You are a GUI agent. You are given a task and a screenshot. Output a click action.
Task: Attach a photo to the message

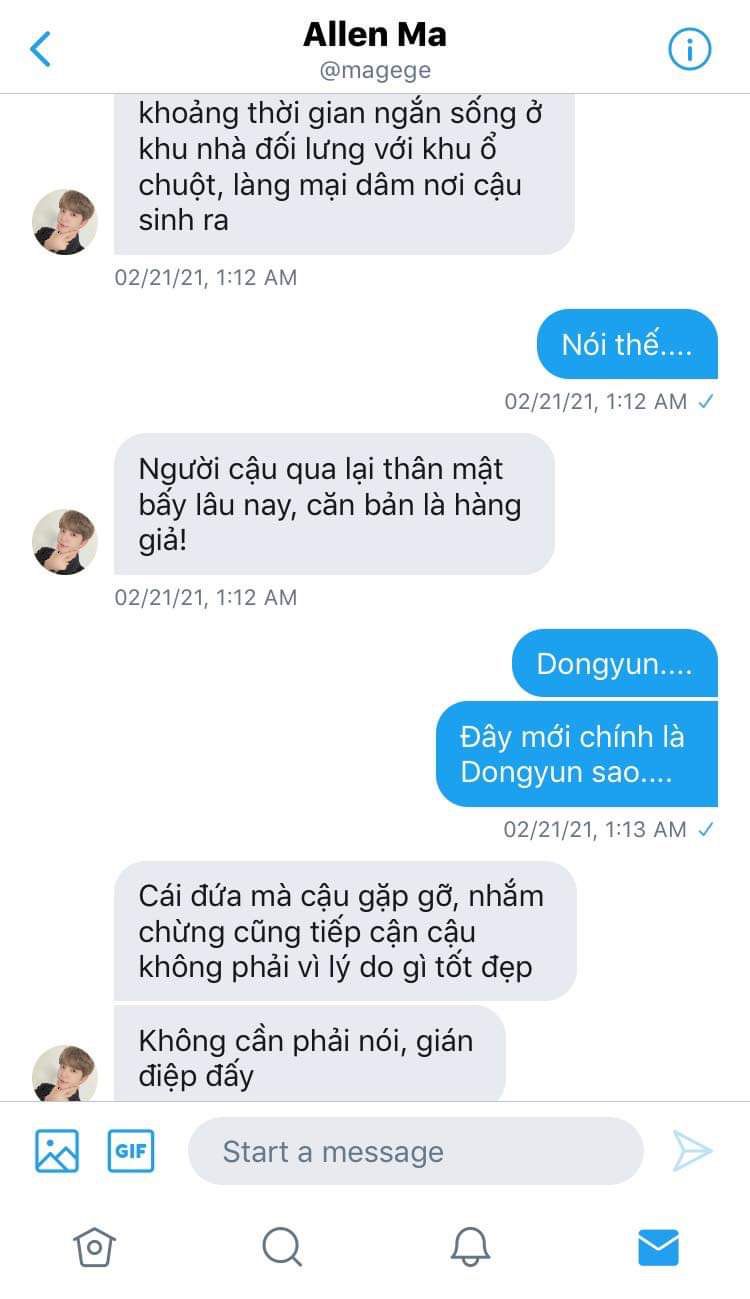coord(57,1151)
